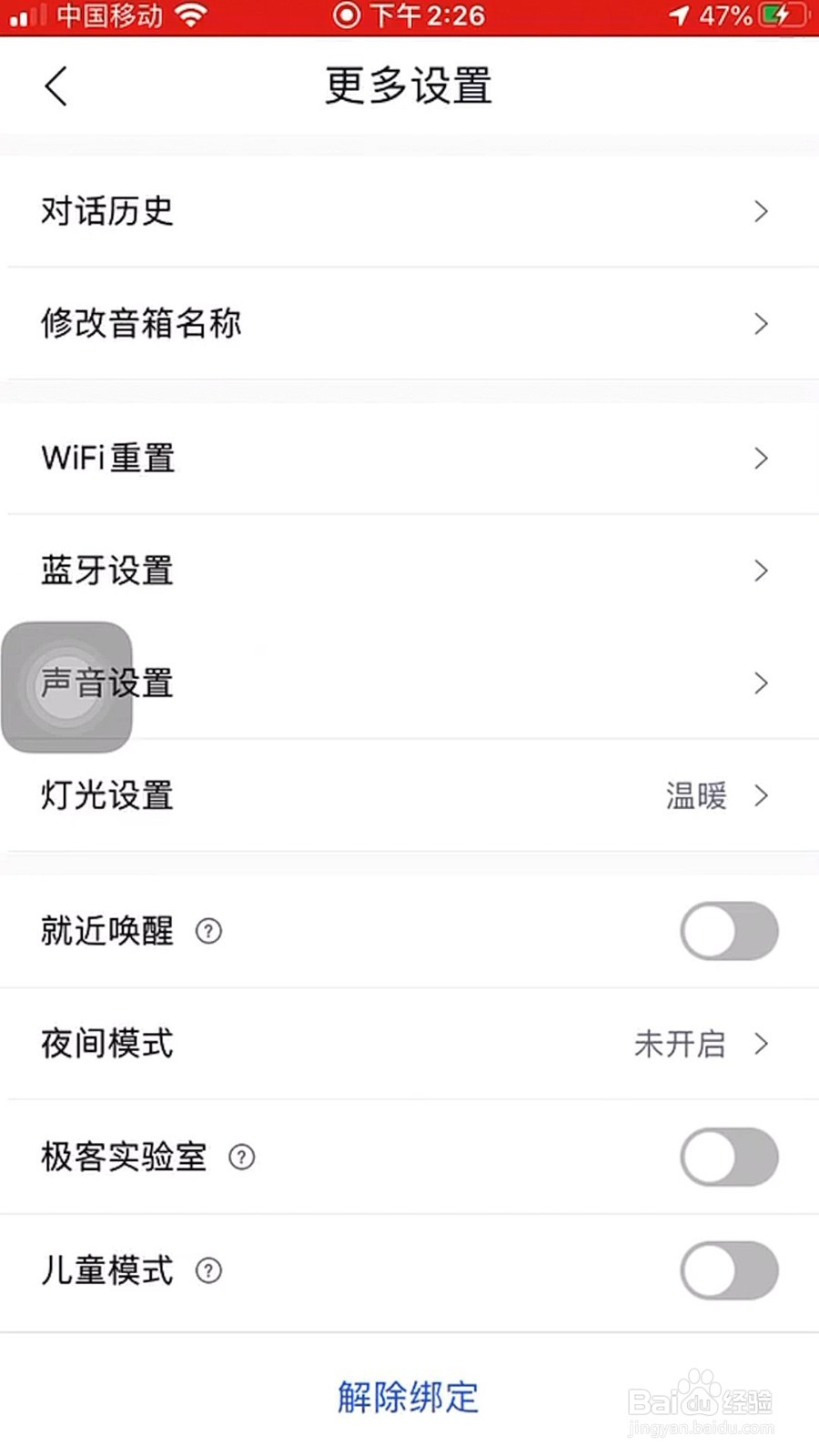Enable the 极客实验室 switch
Image resolution: width=819 pixels, height=1456 pixels.
[x=729, y=1157]
